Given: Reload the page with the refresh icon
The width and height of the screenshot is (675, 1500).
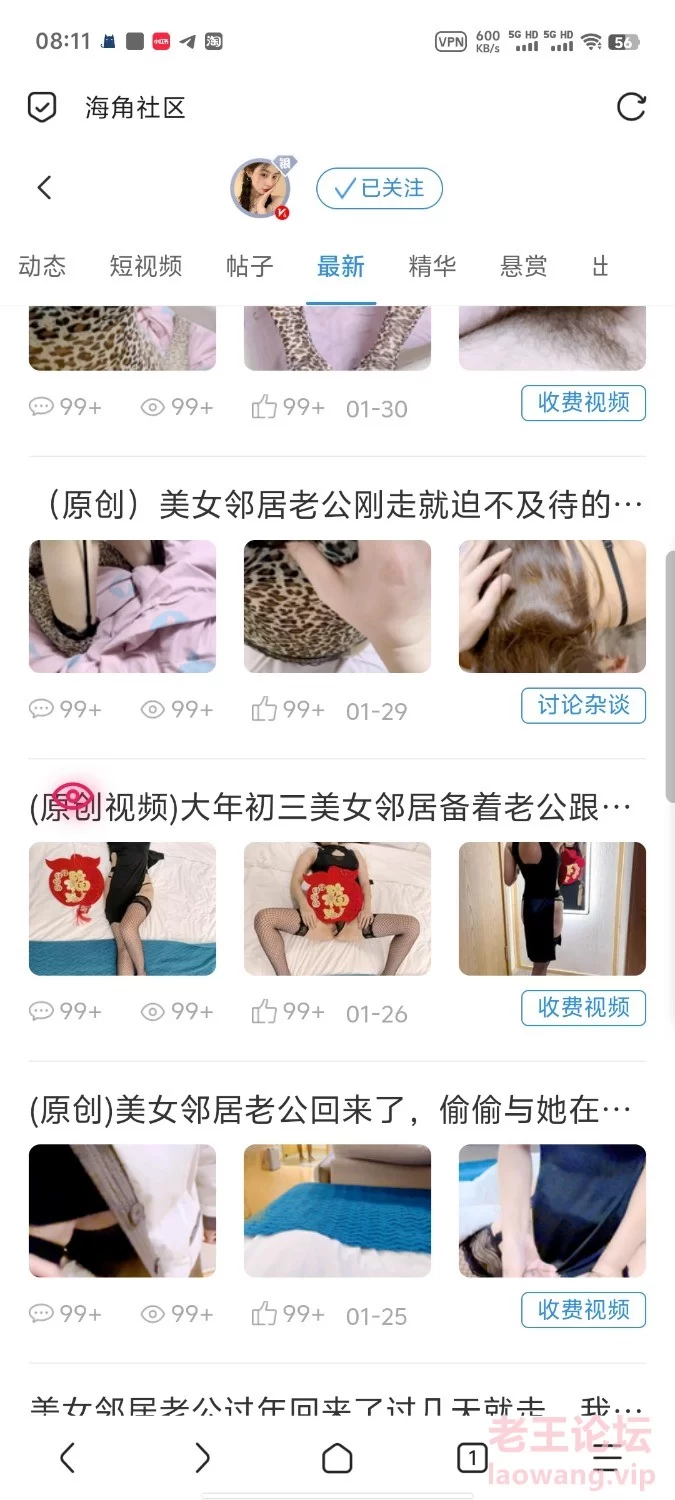Looking at the screenshot, I should pyautogui.click(x=631, y=107).
